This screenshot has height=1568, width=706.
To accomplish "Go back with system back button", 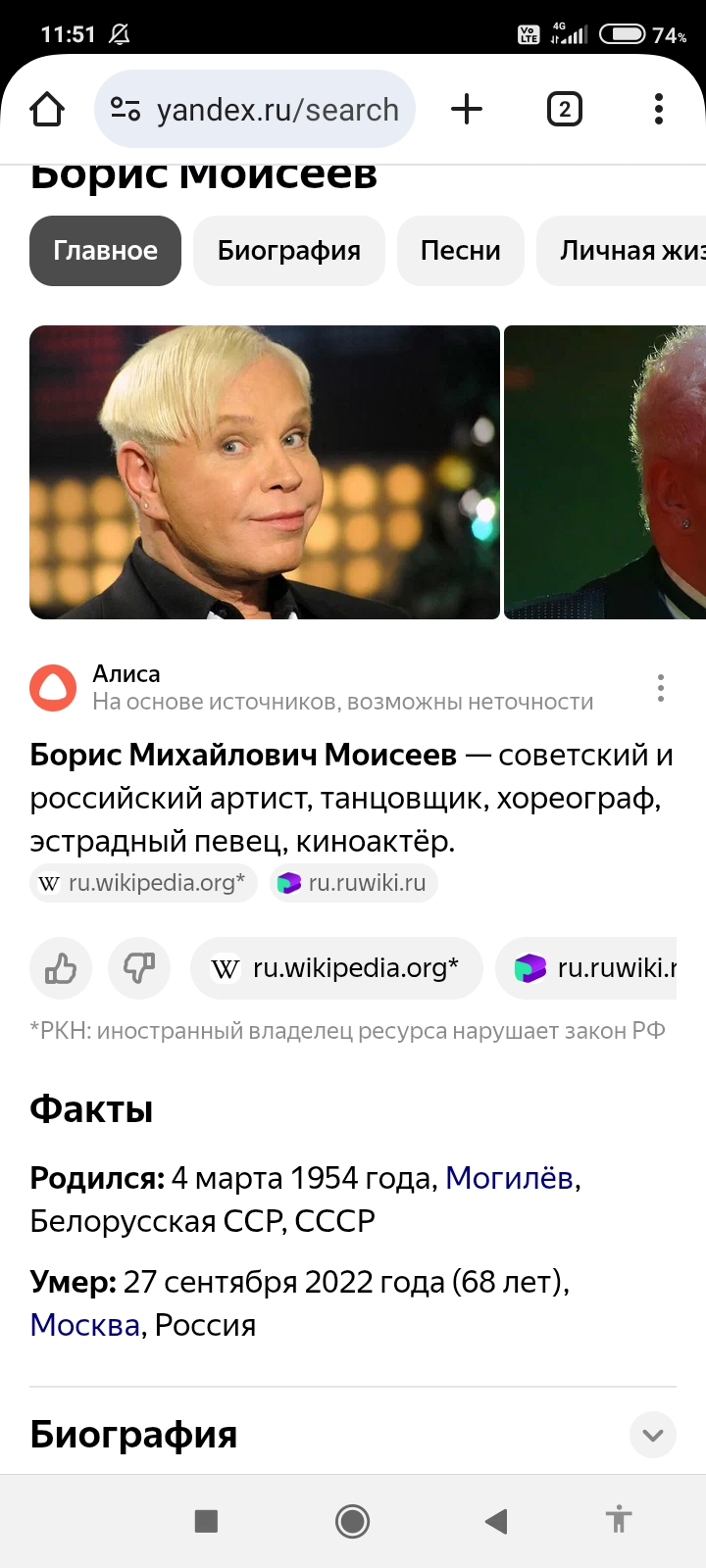I will point(496,1521).
